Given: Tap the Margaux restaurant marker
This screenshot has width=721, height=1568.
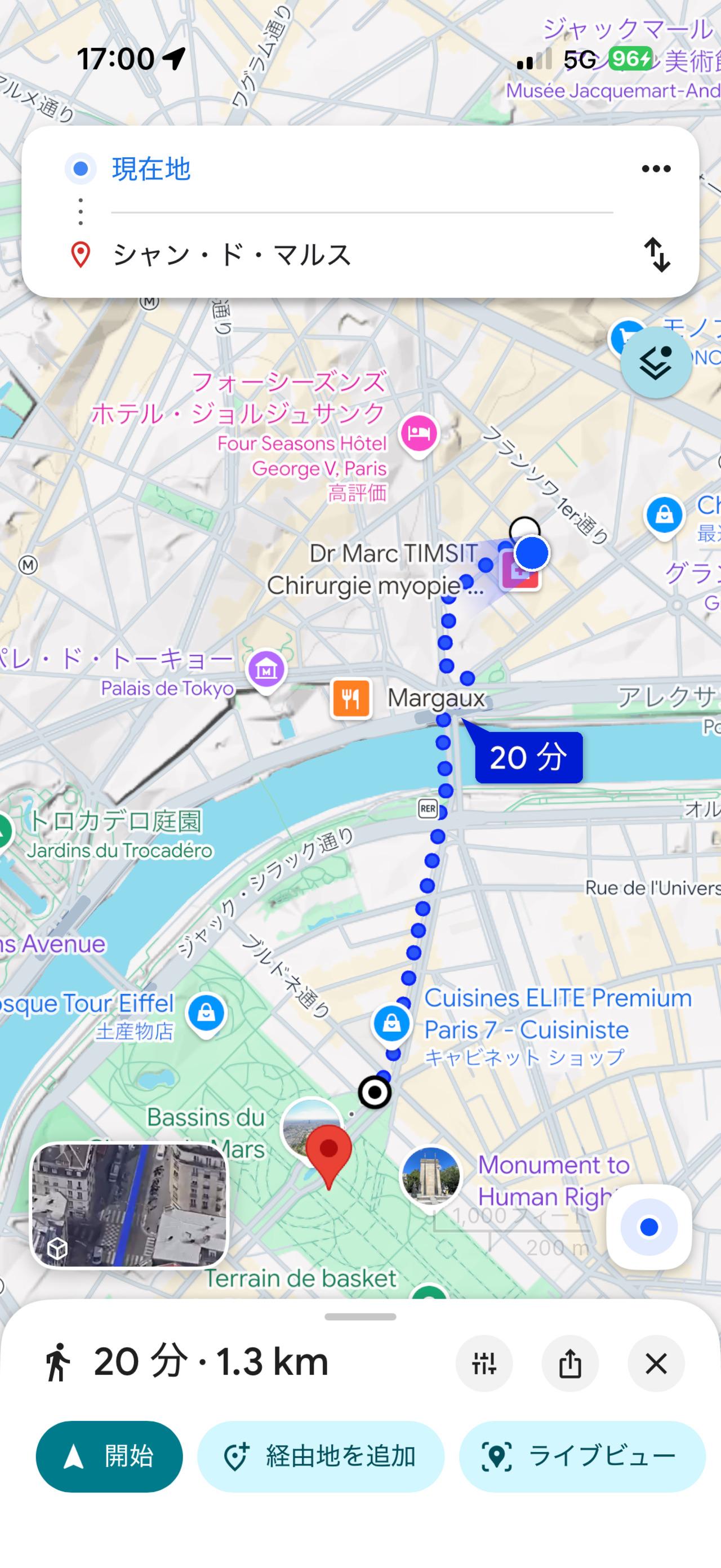Looking at the screenshot, I should pos(350,699).
